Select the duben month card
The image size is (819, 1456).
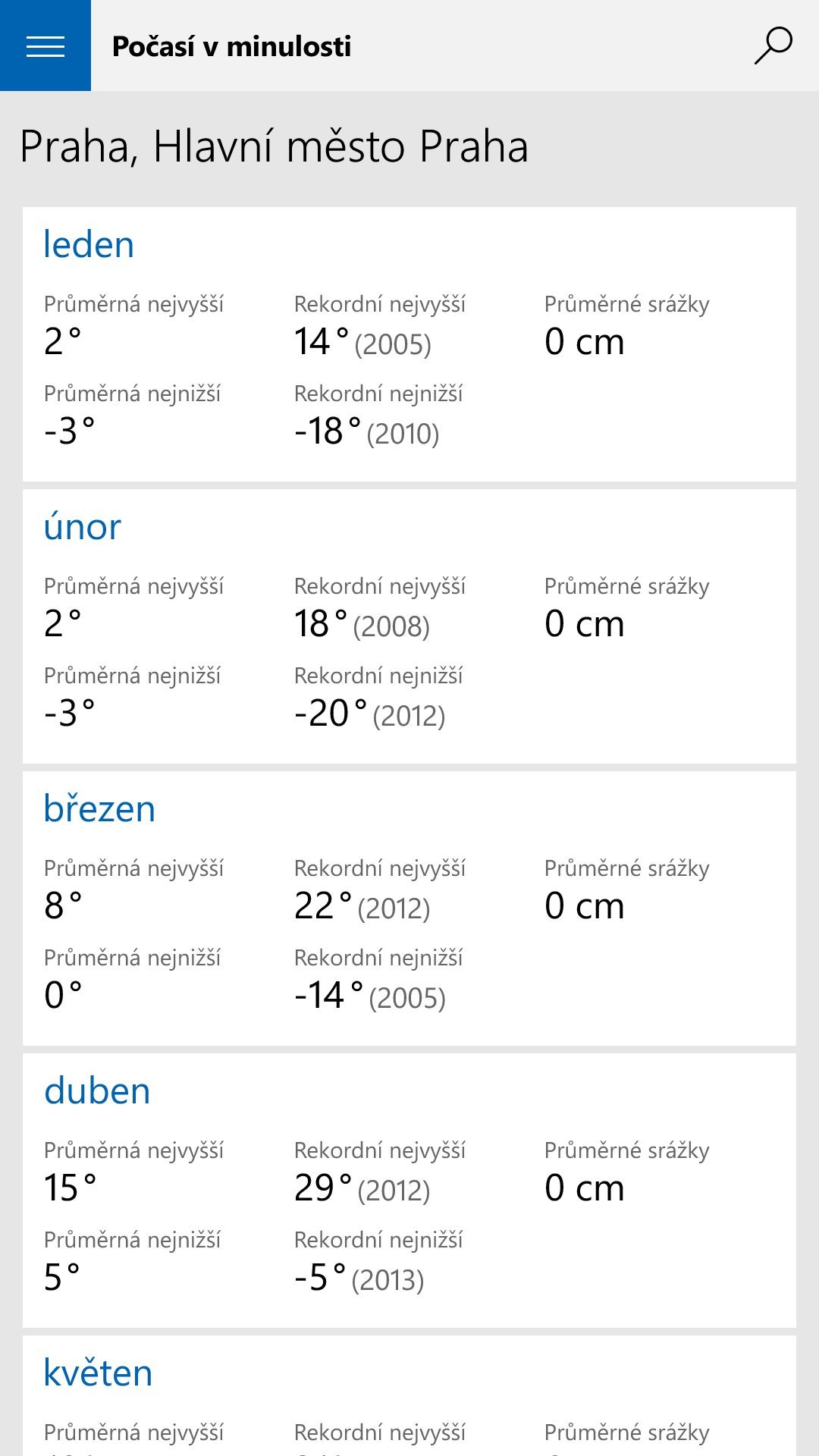point(409,1191)
